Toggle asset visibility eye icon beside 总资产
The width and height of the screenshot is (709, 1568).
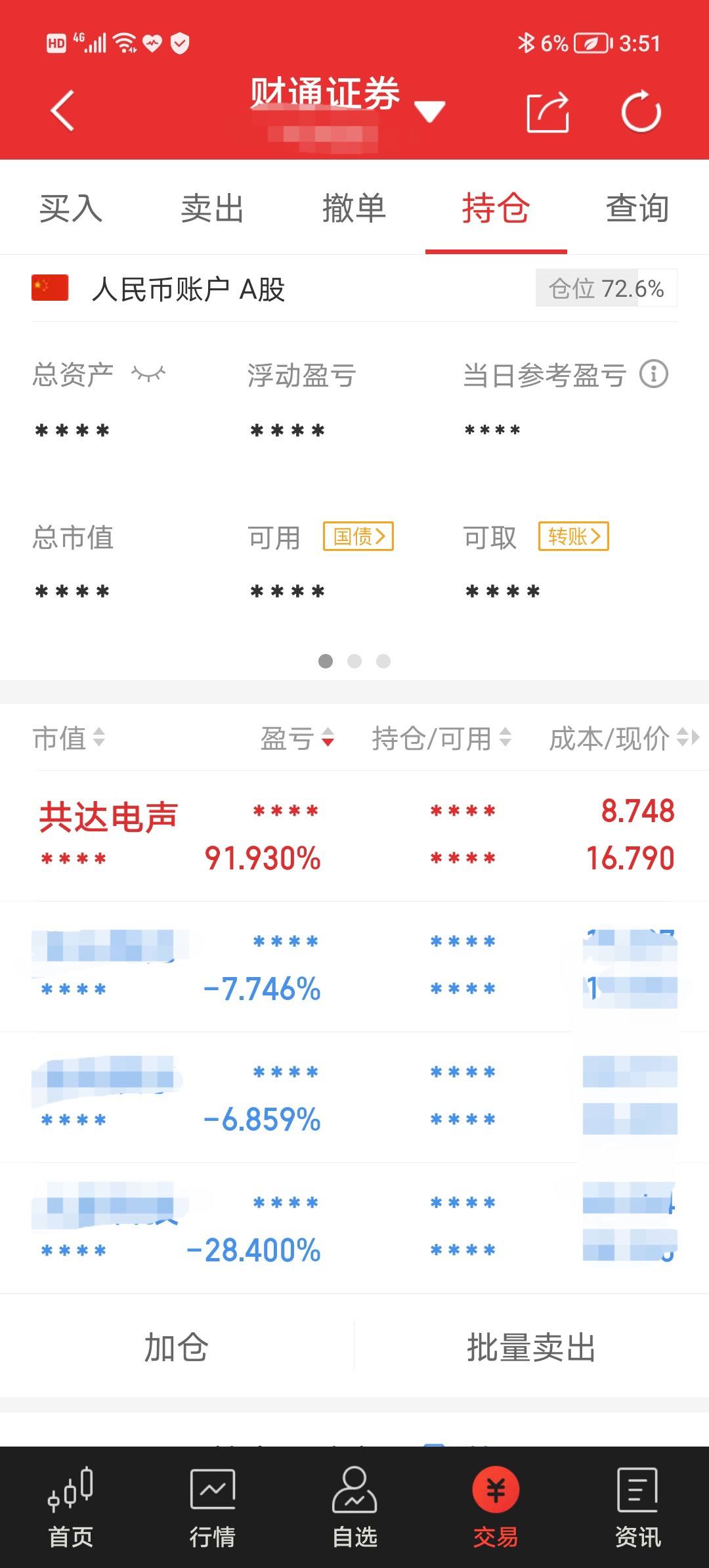(148, 374)
